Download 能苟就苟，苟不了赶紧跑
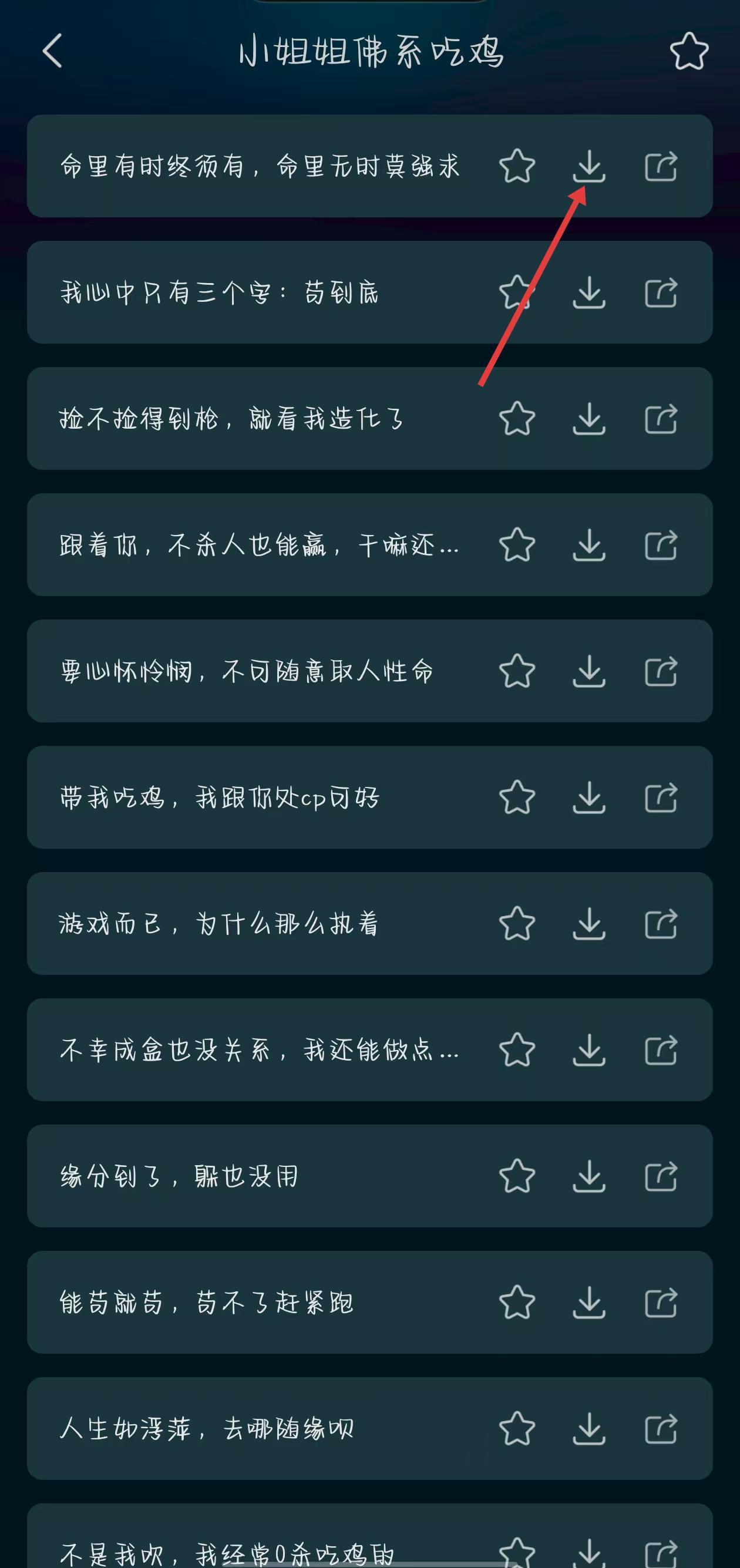The height and width of the screenshot is (1568, 740). pos(588,1302)
